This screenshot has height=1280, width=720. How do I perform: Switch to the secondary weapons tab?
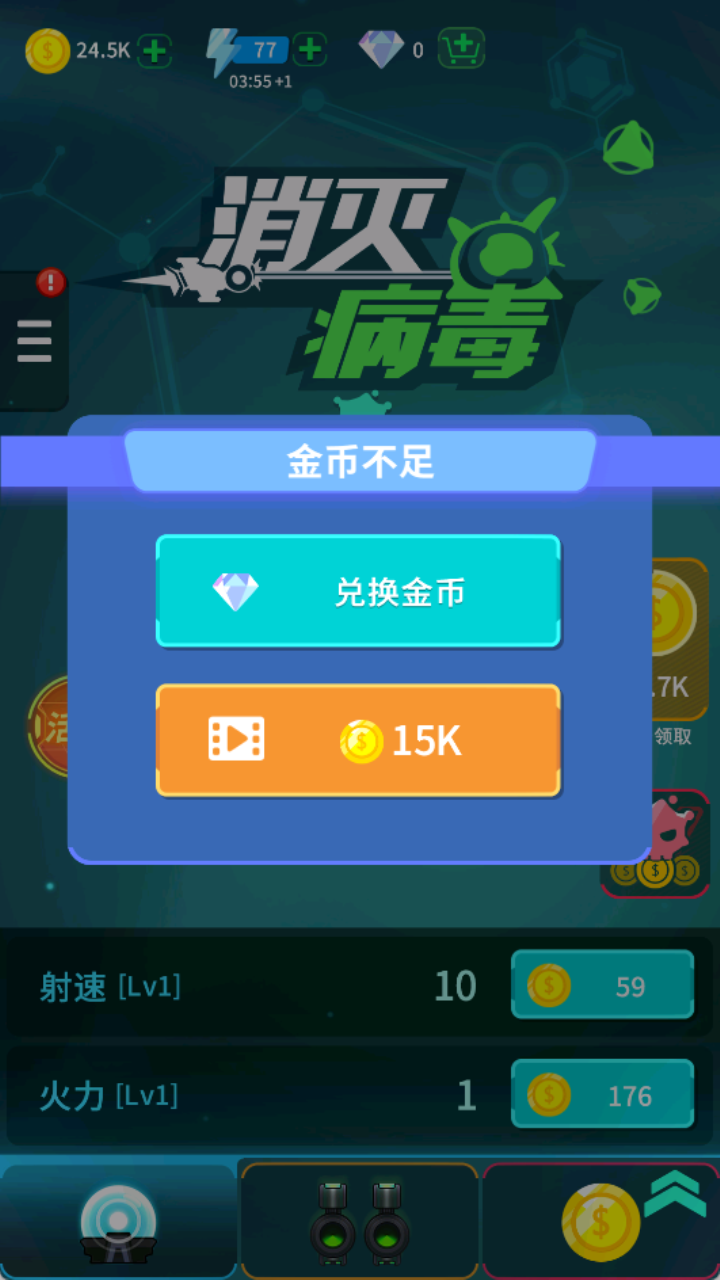coord(360,1222)
